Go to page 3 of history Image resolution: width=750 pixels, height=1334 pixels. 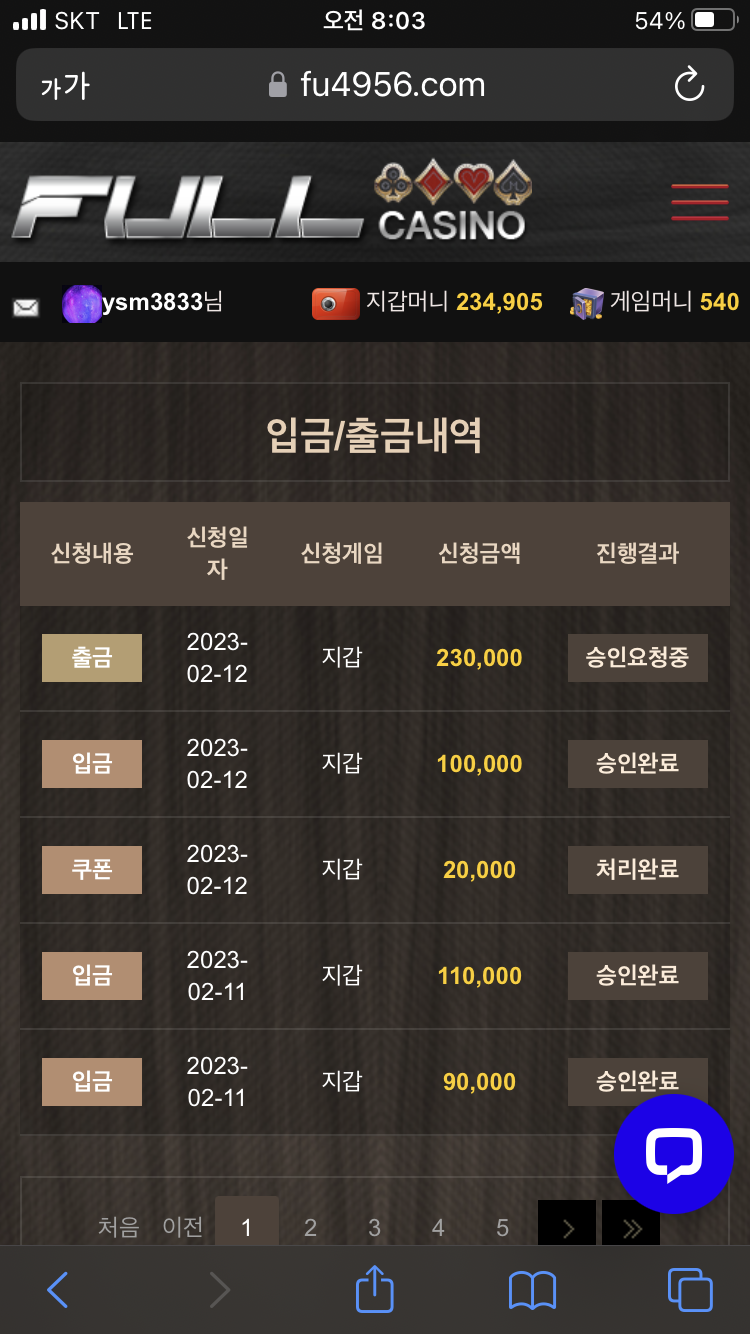(x=374, y=1227)
